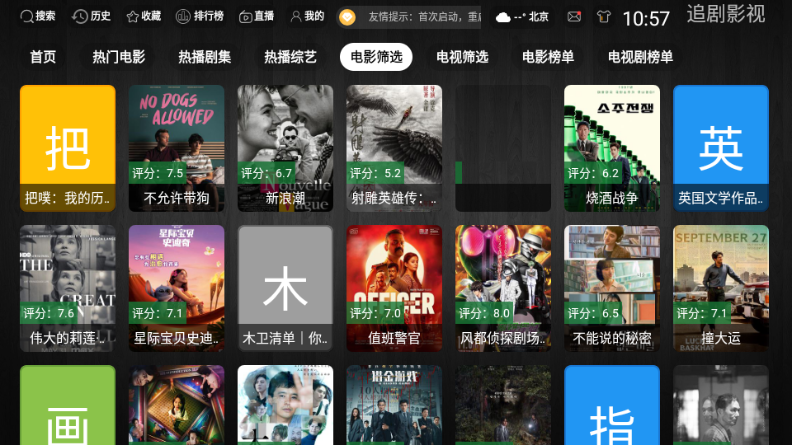Open the movie 值班警官

click(394, 287)
